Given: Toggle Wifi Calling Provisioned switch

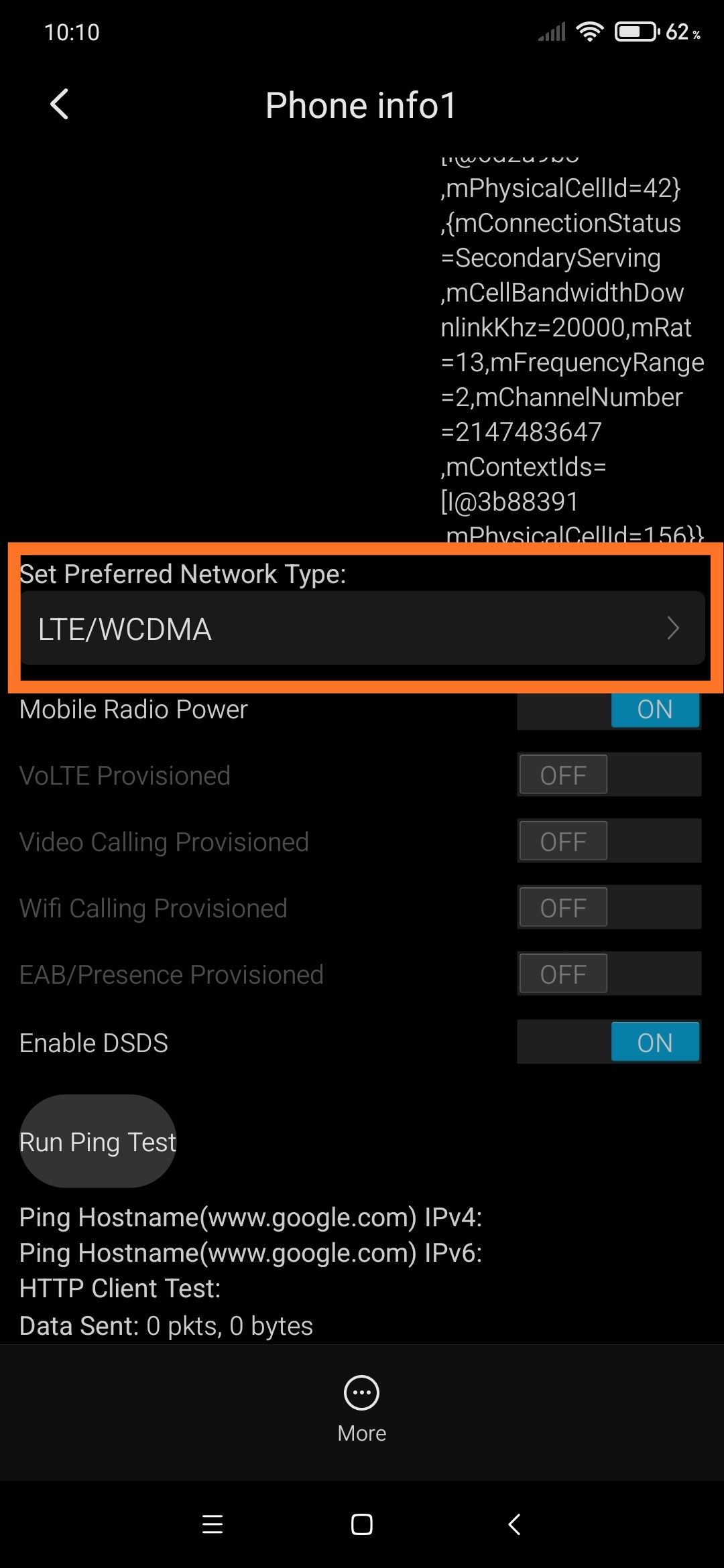Looking at the screenshot, I should (x=609, y=907).
